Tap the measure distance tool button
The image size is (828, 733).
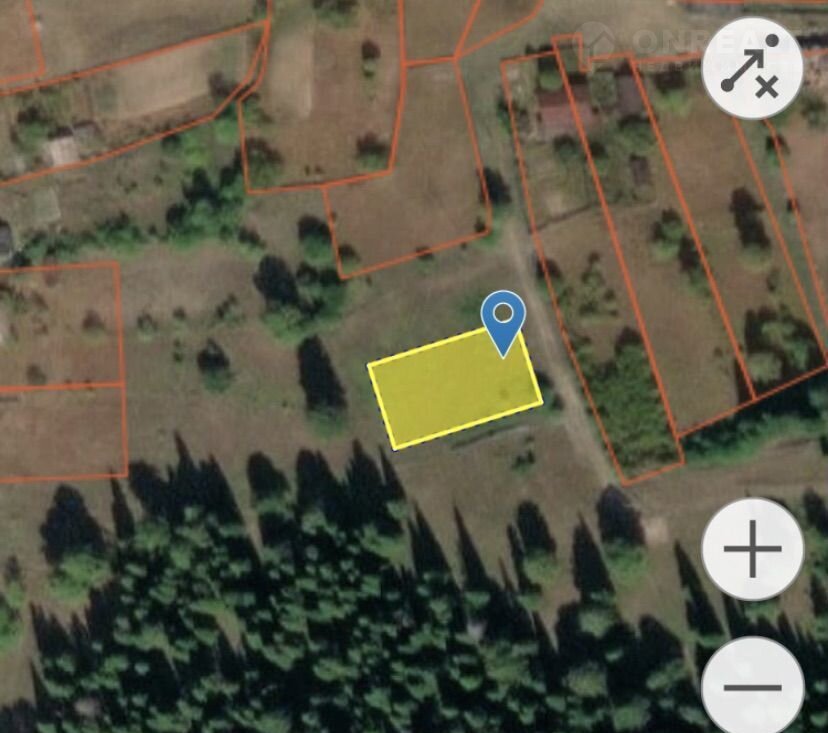tap(752, 69)
